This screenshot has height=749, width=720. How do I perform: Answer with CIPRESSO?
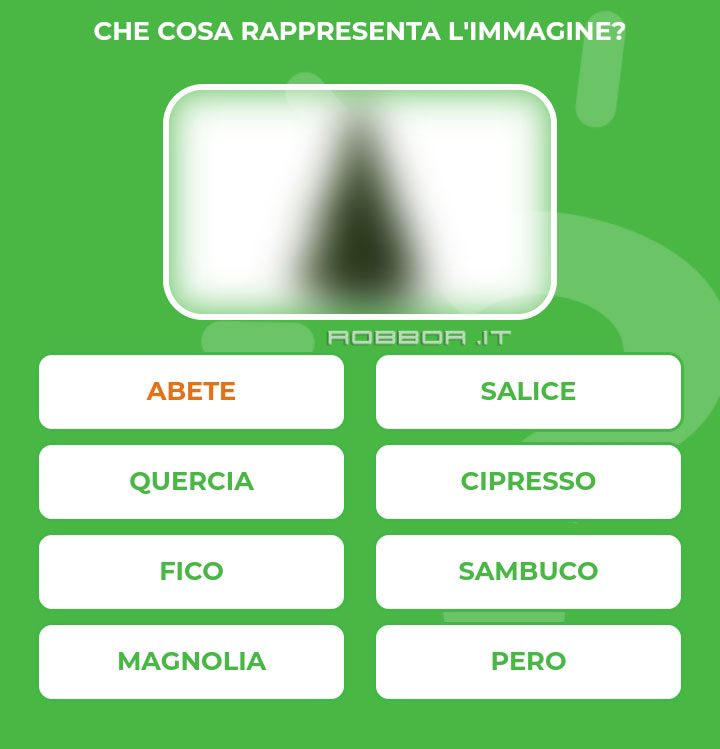pyautogui.click(x=528, y=482)
